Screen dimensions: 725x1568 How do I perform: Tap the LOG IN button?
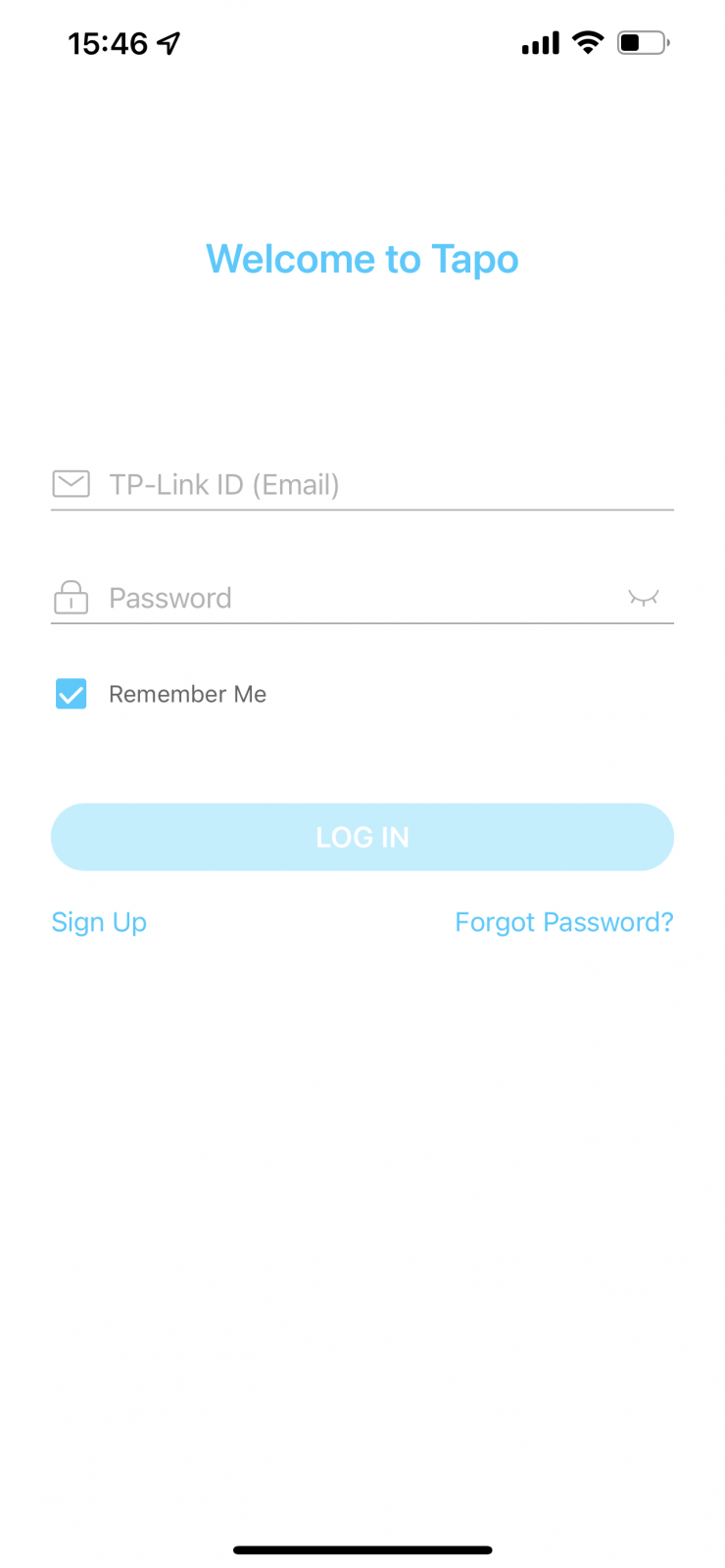(362, 837)
